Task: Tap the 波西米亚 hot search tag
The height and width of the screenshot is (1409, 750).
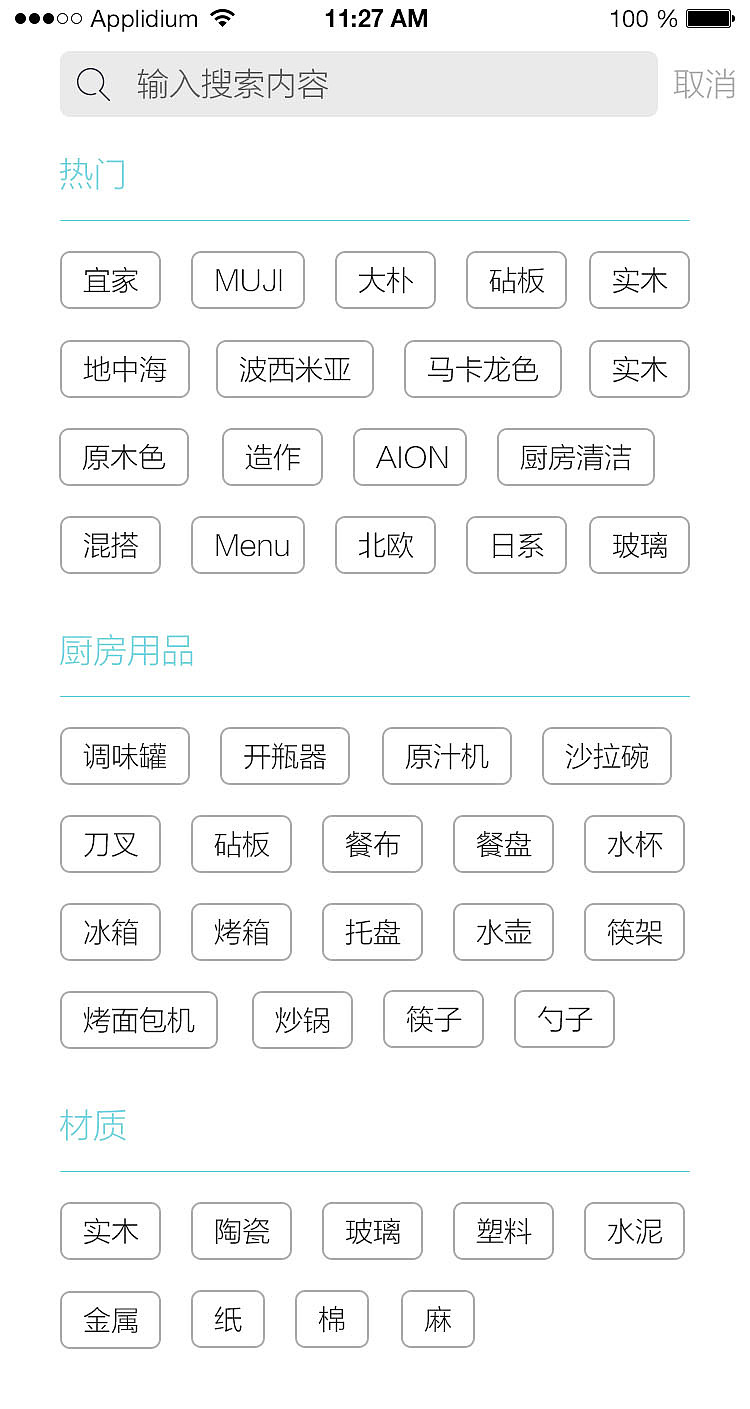Action: tap(294, 369)
